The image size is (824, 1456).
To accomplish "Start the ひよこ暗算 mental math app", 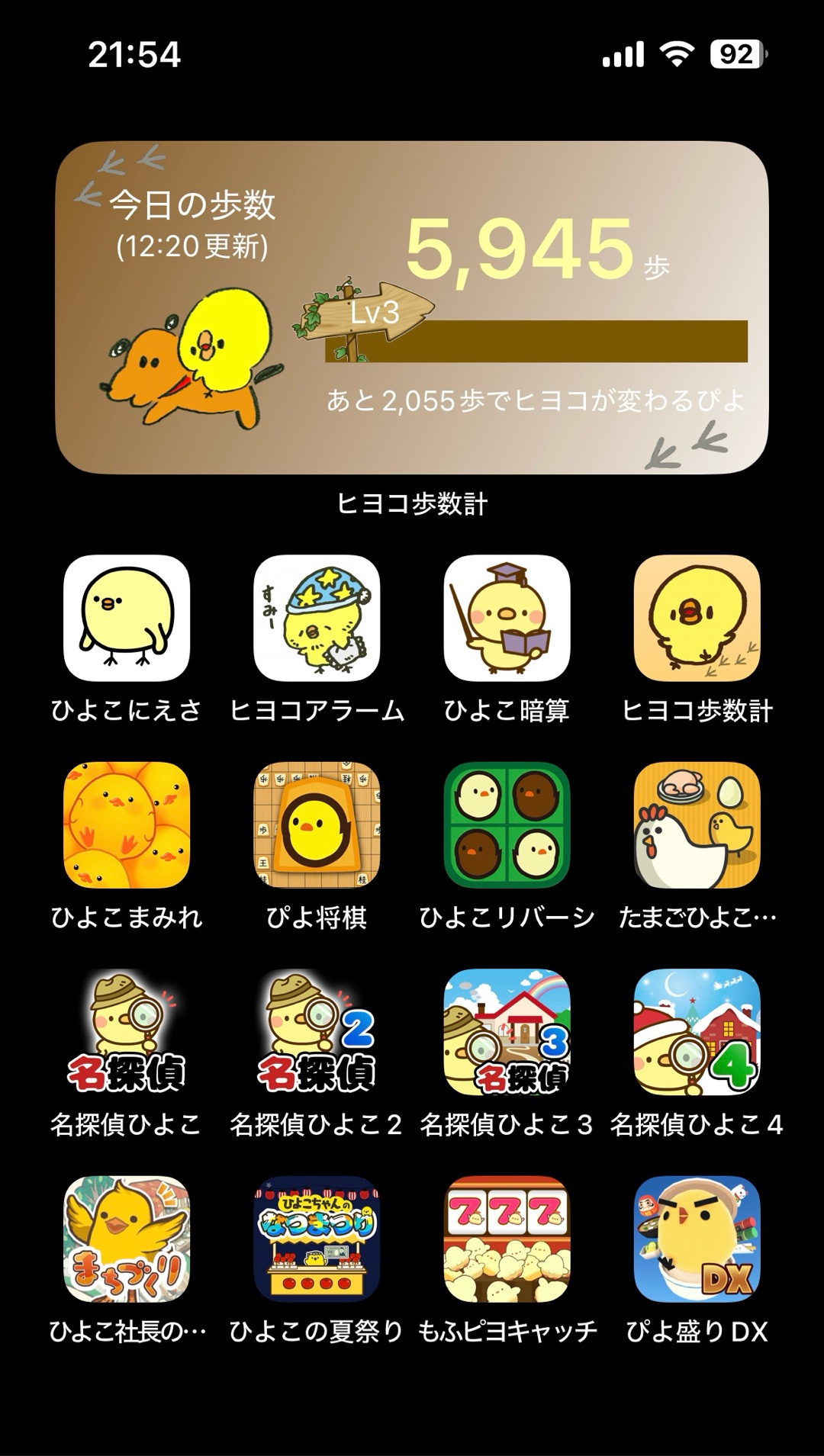I will coord(507,618).
